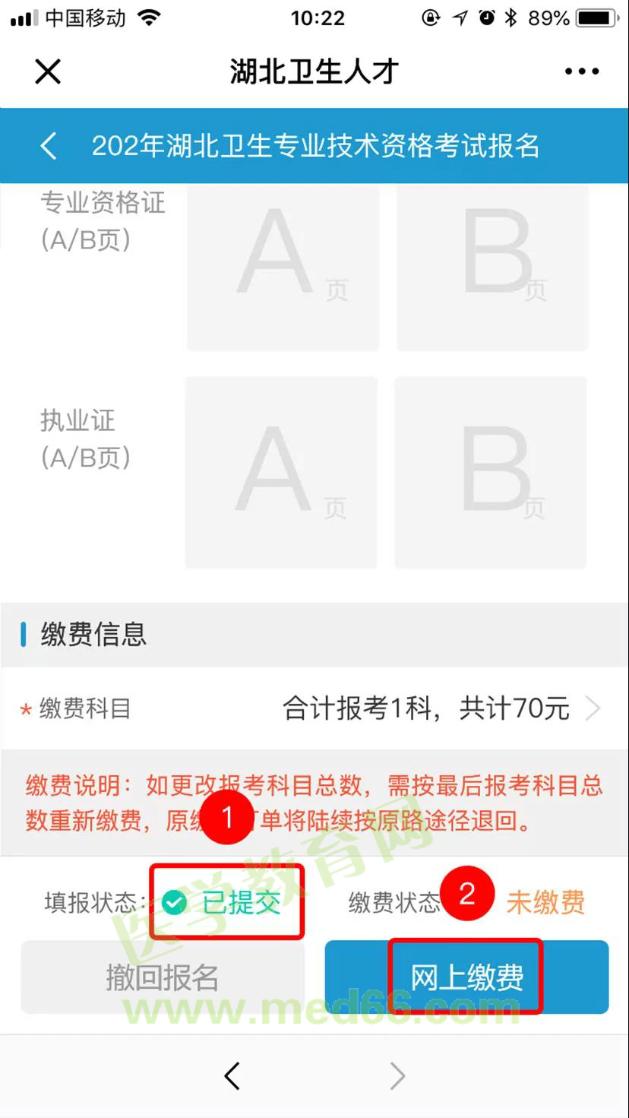Go back from the exam registration header

point(48,146)
